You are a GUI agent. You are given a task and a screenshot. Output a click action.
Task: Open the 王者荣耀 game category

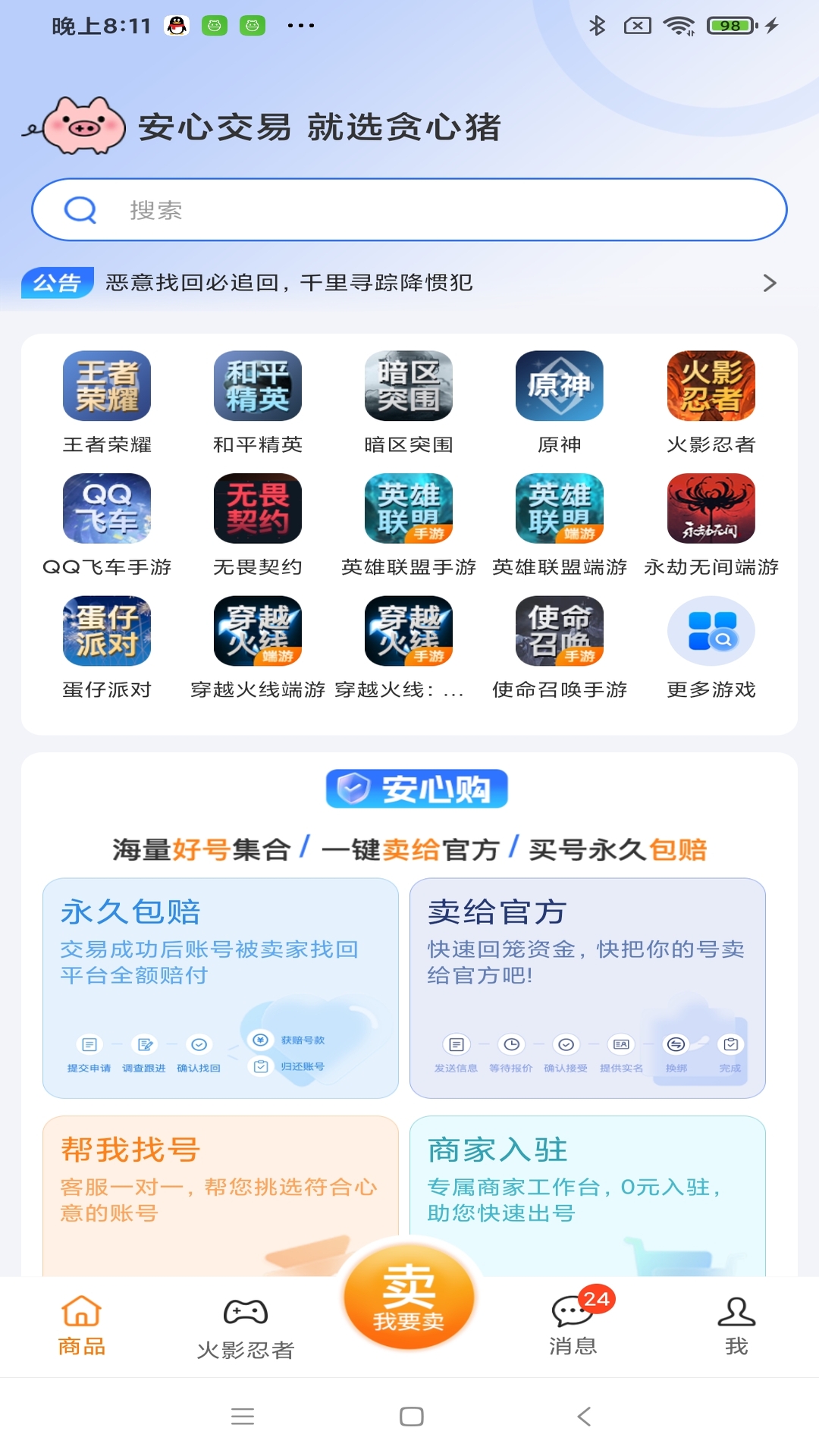pyautogui.click(x=107, y=403)
